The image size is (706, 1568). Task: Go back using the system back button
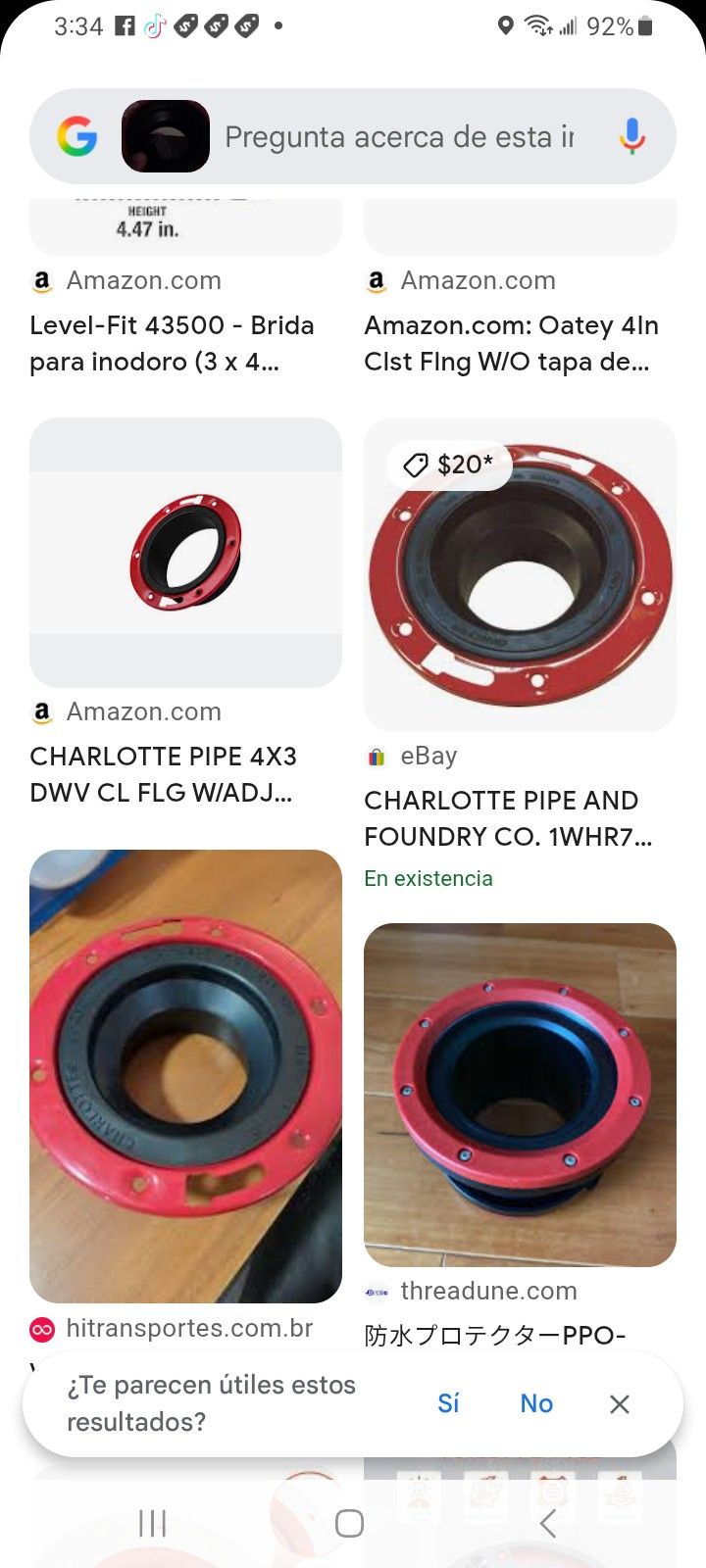(547, 1523)
